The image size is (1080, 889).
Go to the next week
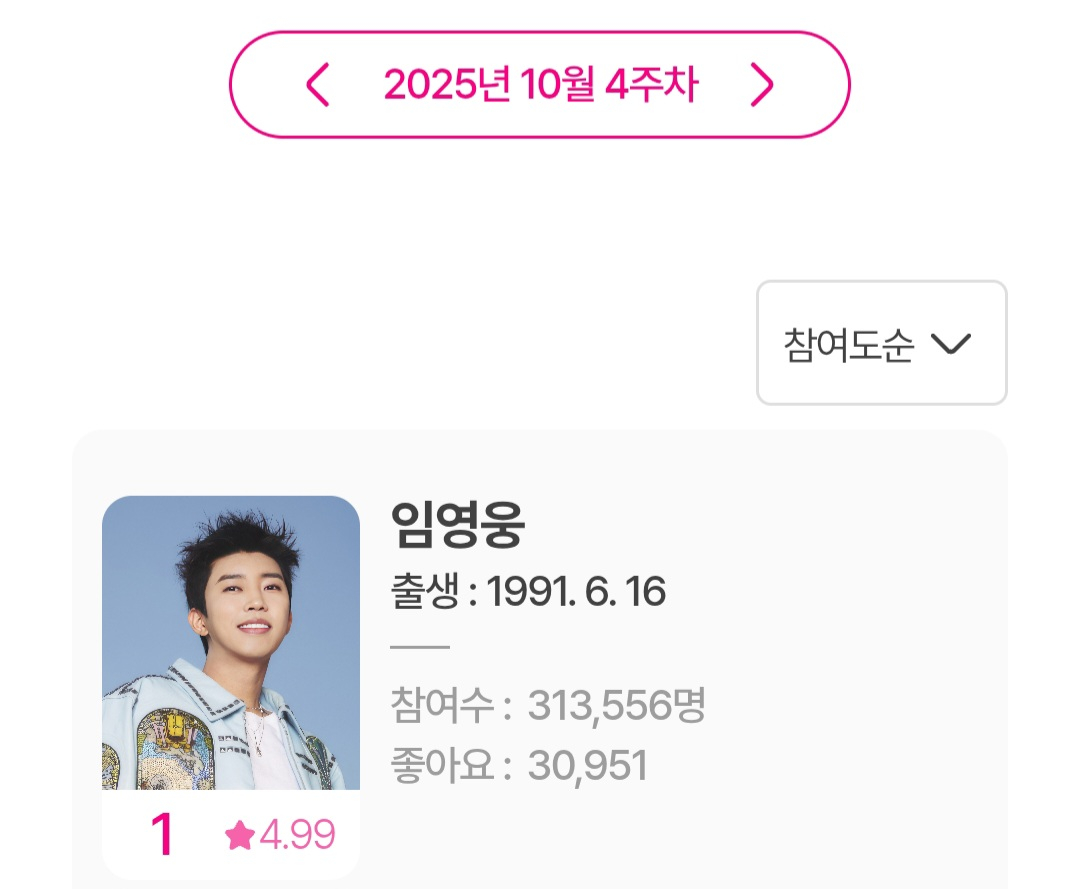coord(762,86)
